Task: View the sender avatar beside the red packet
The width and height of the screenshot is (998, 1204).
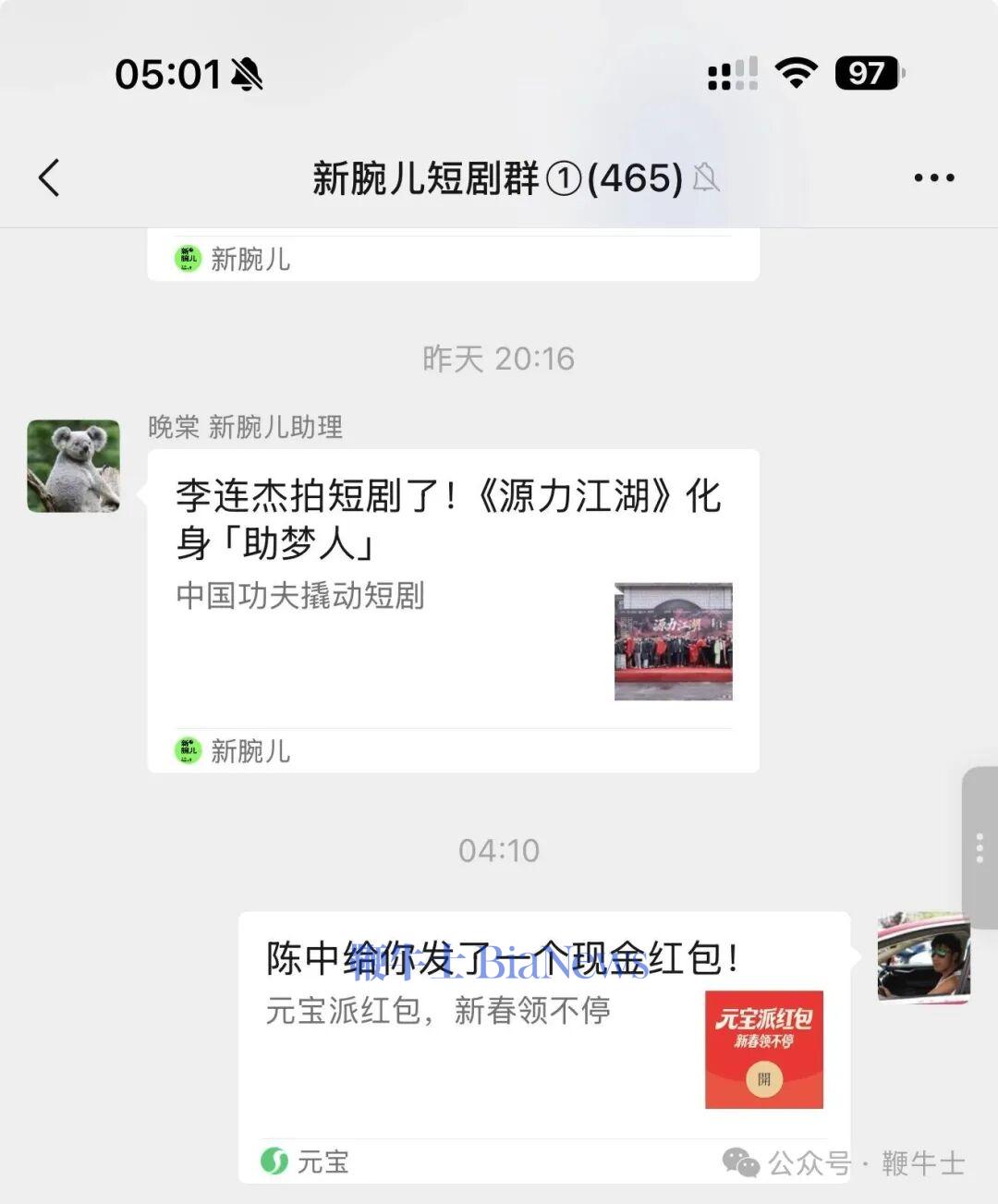Action: (x=923, y=957)
